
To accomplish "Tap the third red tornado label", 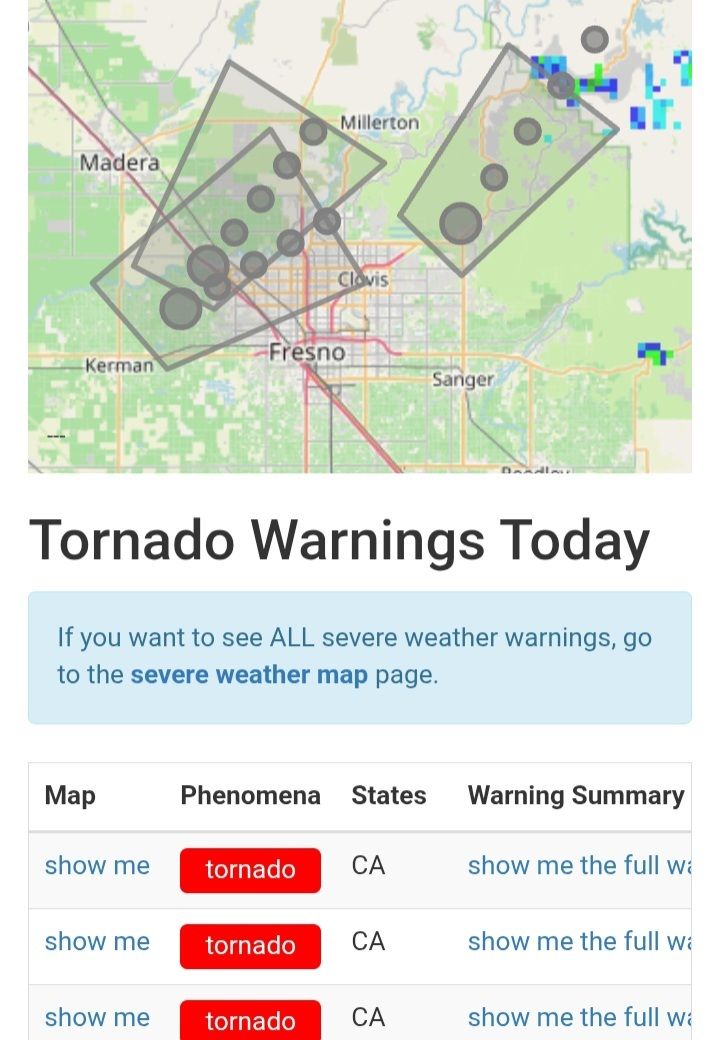I will pyautogui.click(x=250, y=1020).
